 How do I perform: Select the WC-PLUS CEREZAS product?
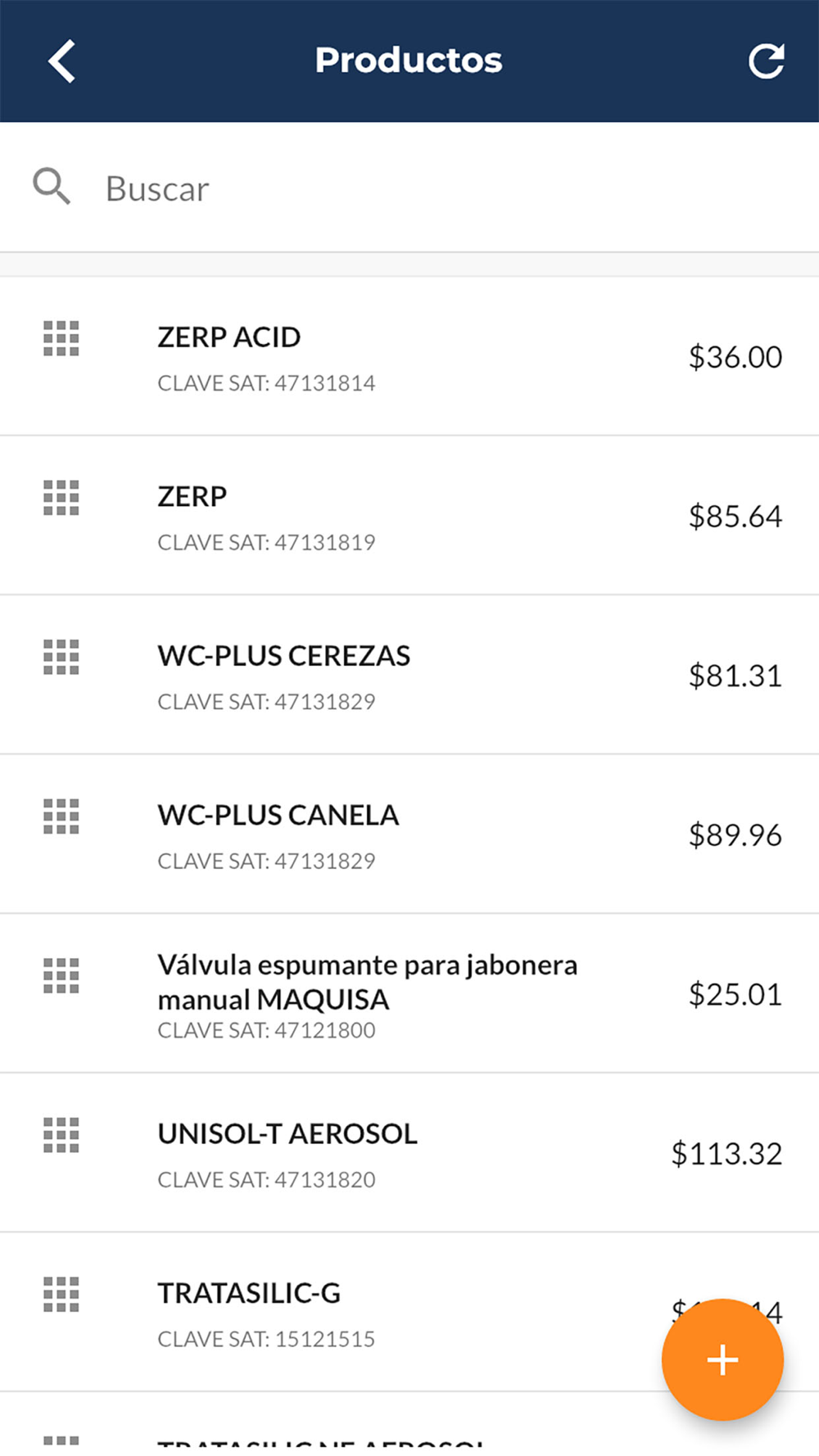click(409, 676)
